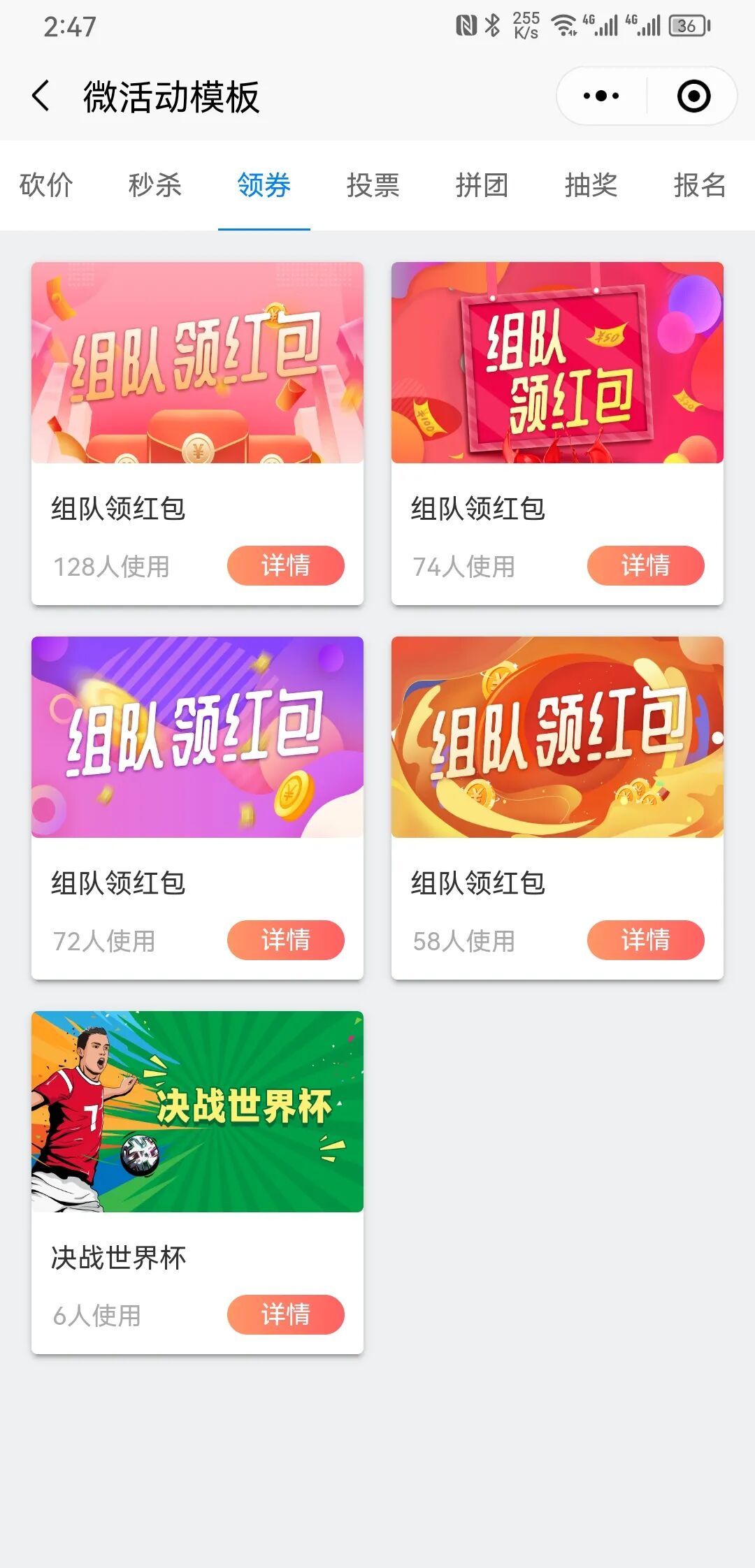Screen dimensions: 755x1568
Task: Switch to the 秒杀 tab
Action: (155, 185)
